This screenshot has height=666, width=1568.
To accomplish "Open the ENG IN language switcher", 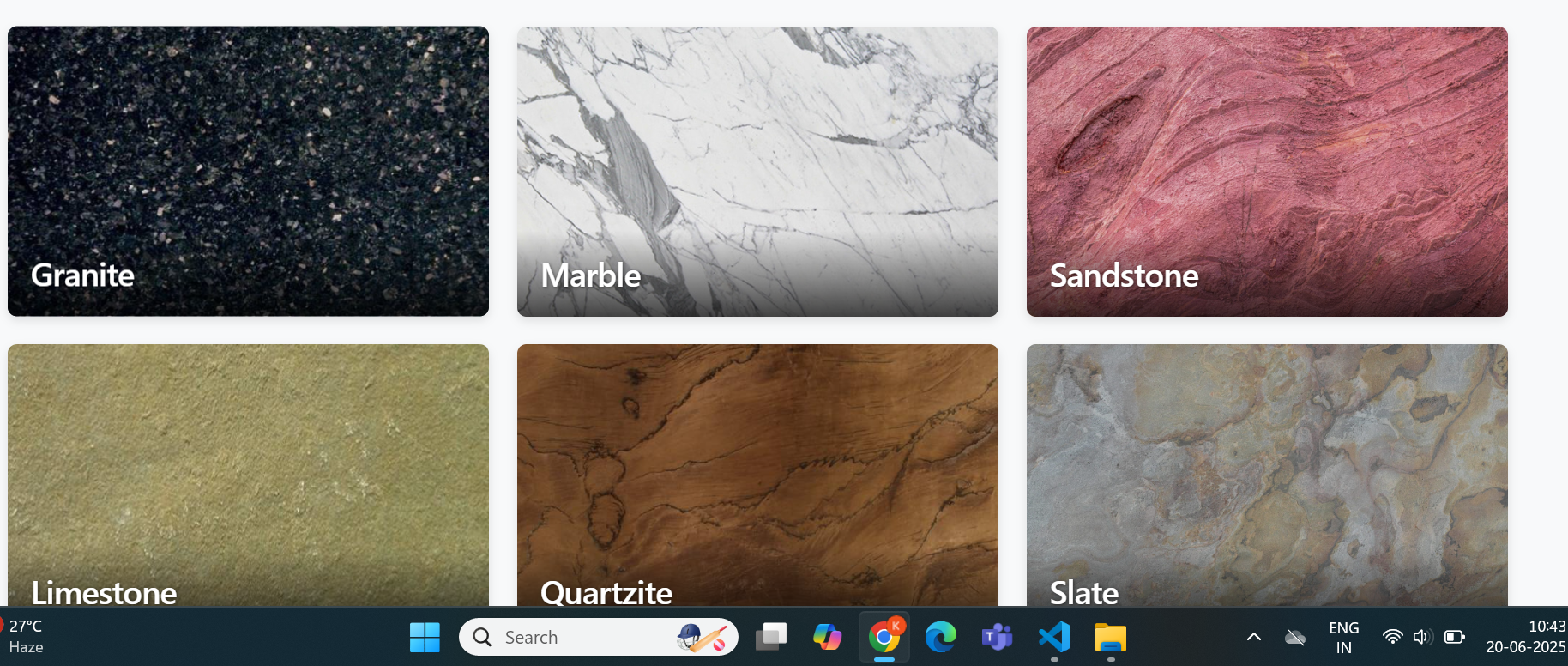I will tap(1343, 638).
